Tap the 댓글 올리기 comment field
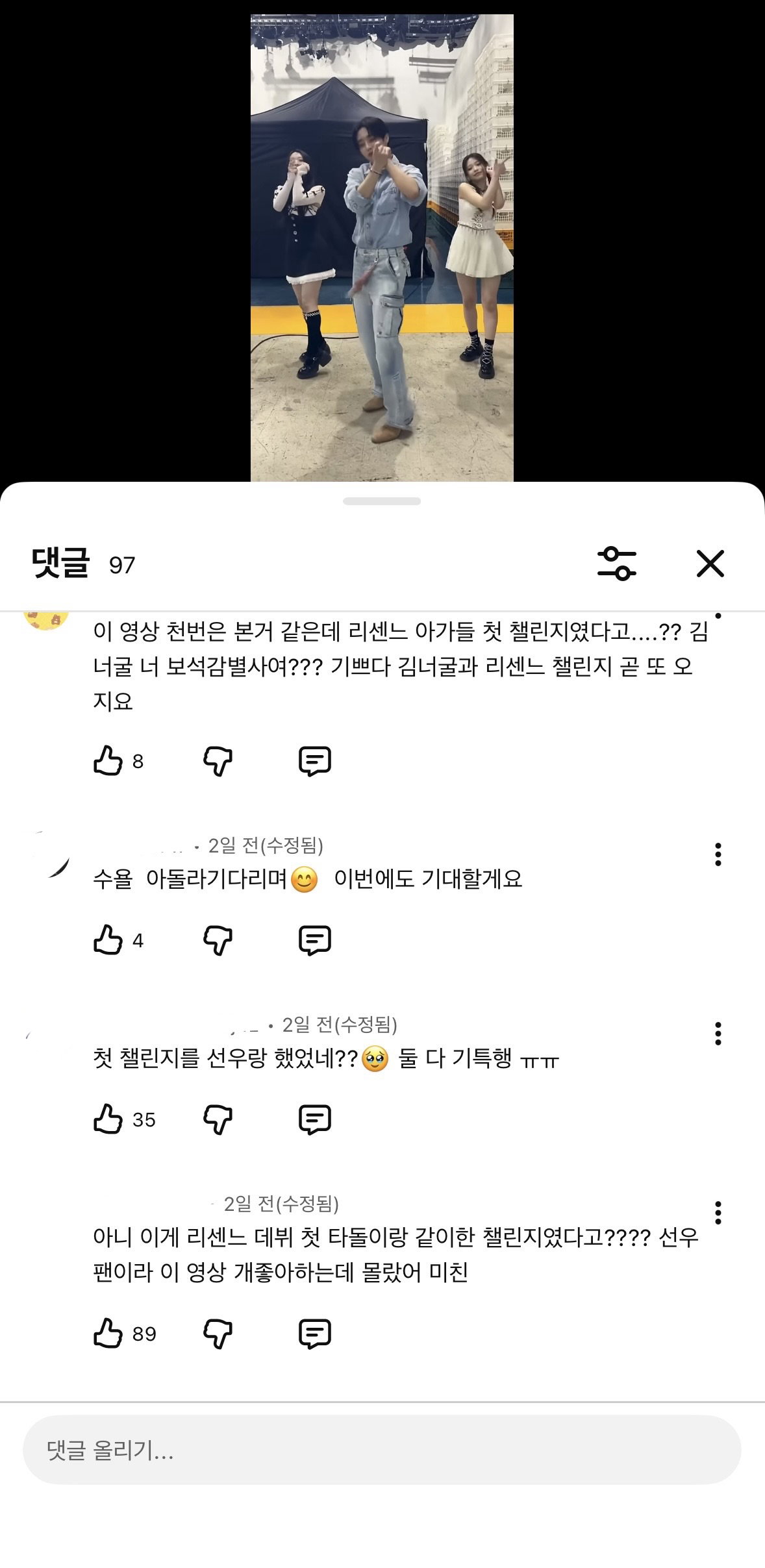 pyautogui.click(x=382, y=1450)
